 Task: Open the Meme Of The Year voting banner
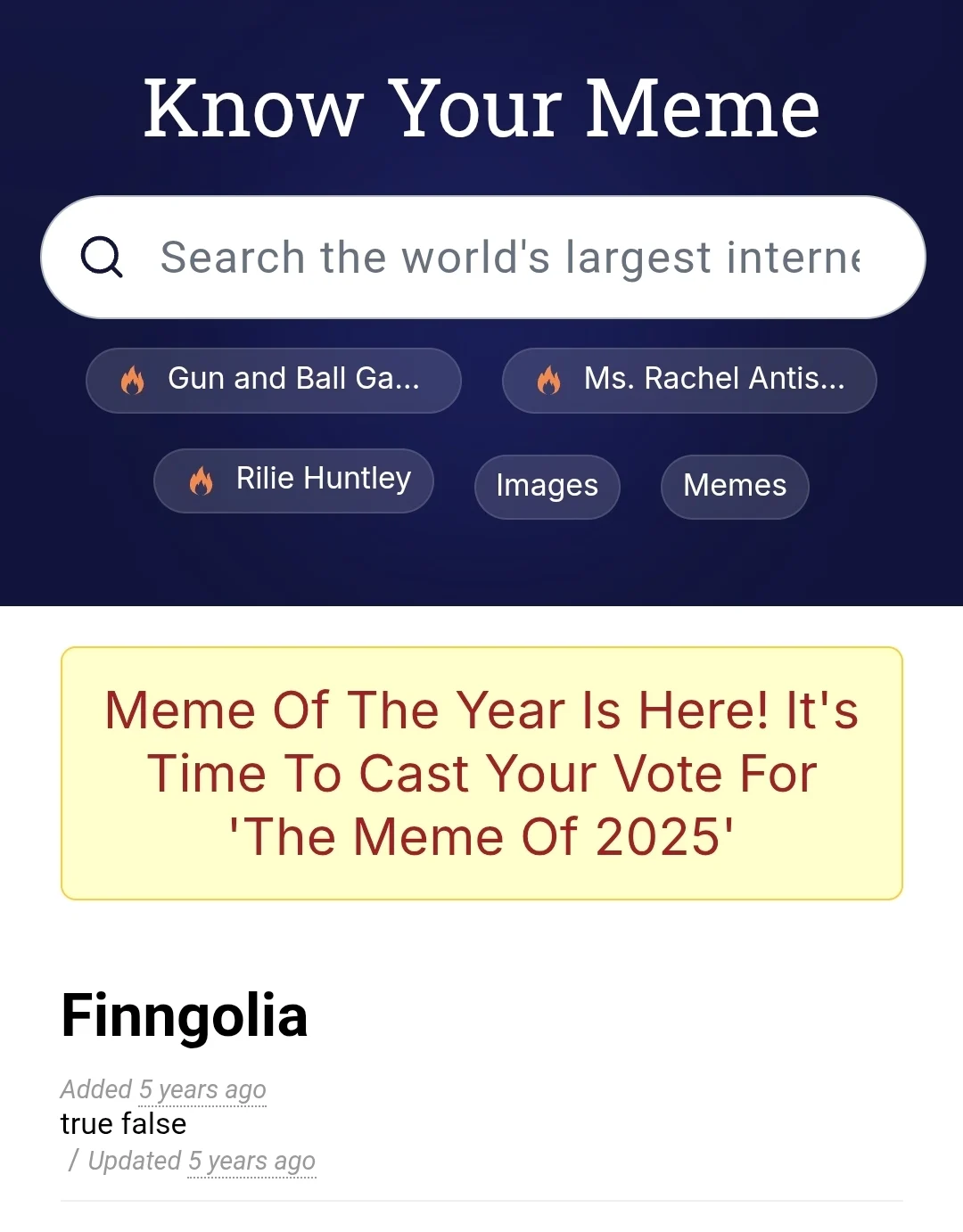tap(481, 772)
